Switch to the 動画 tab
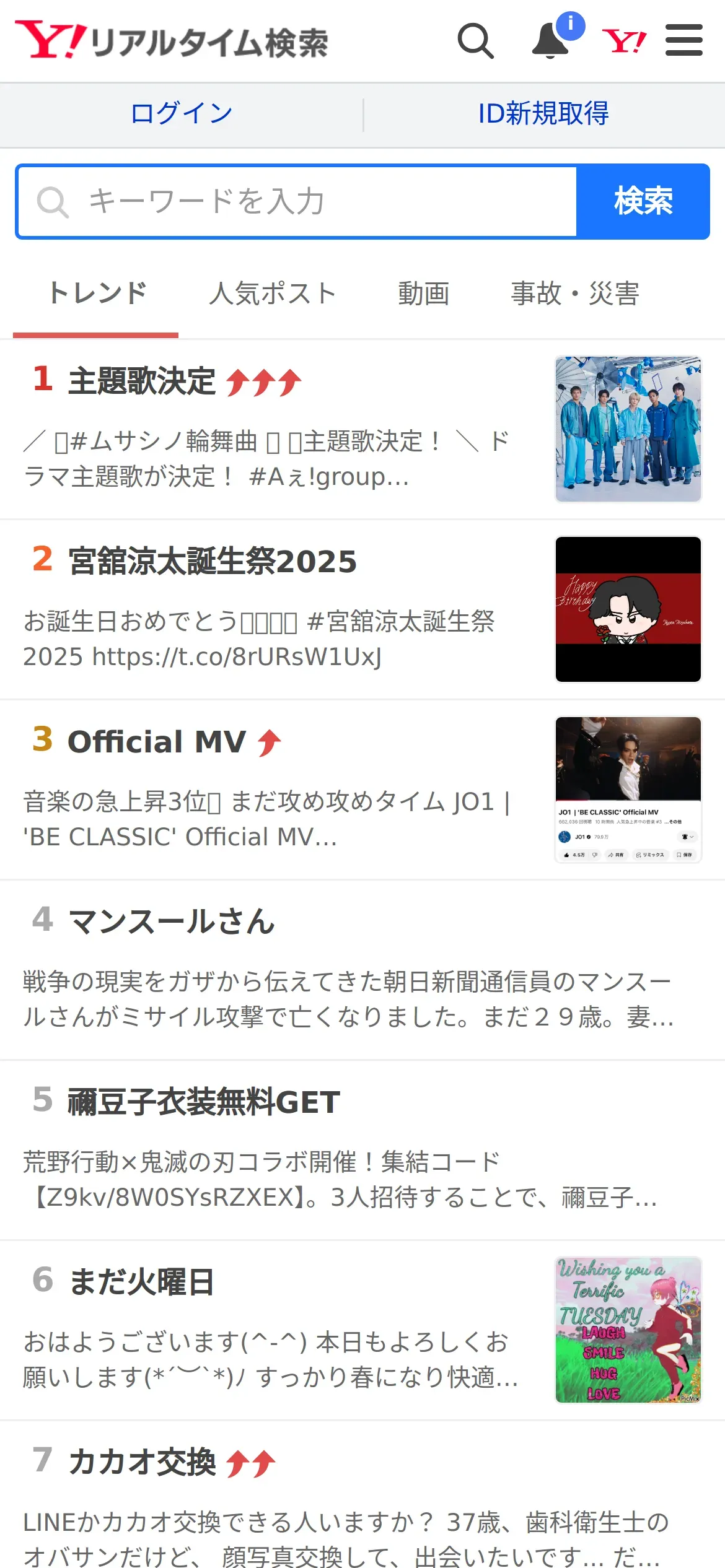725x1568 pixels. point(424,294)
